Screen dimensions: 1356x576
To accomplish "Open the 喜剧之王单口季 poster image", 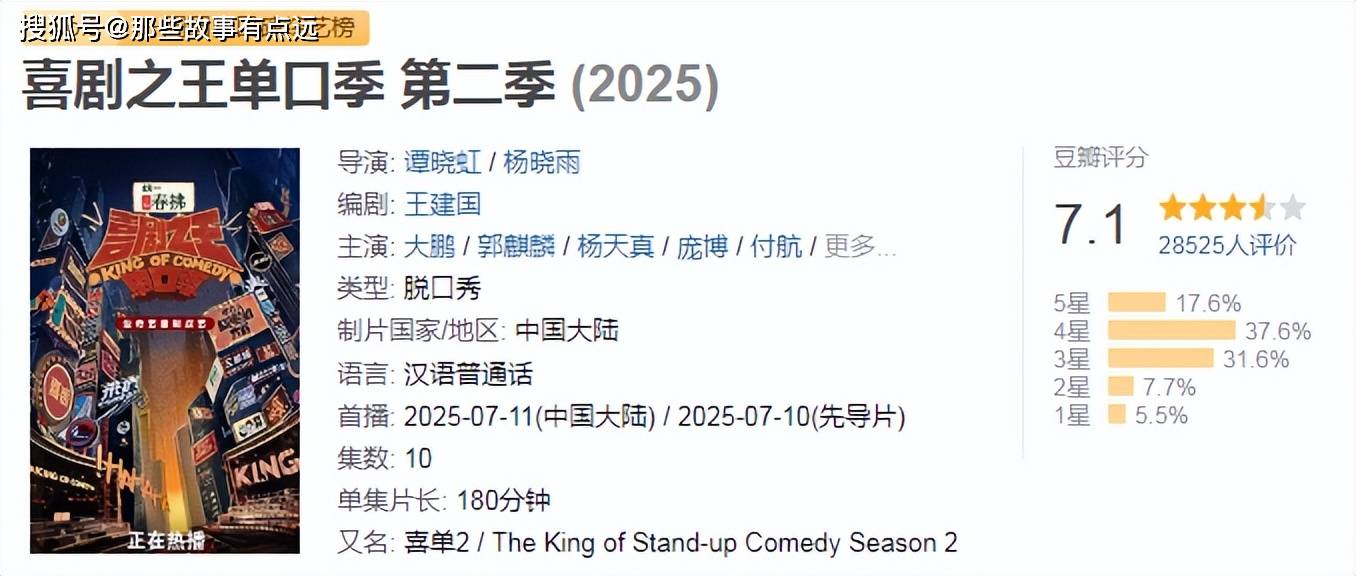I will click(165, 350).
